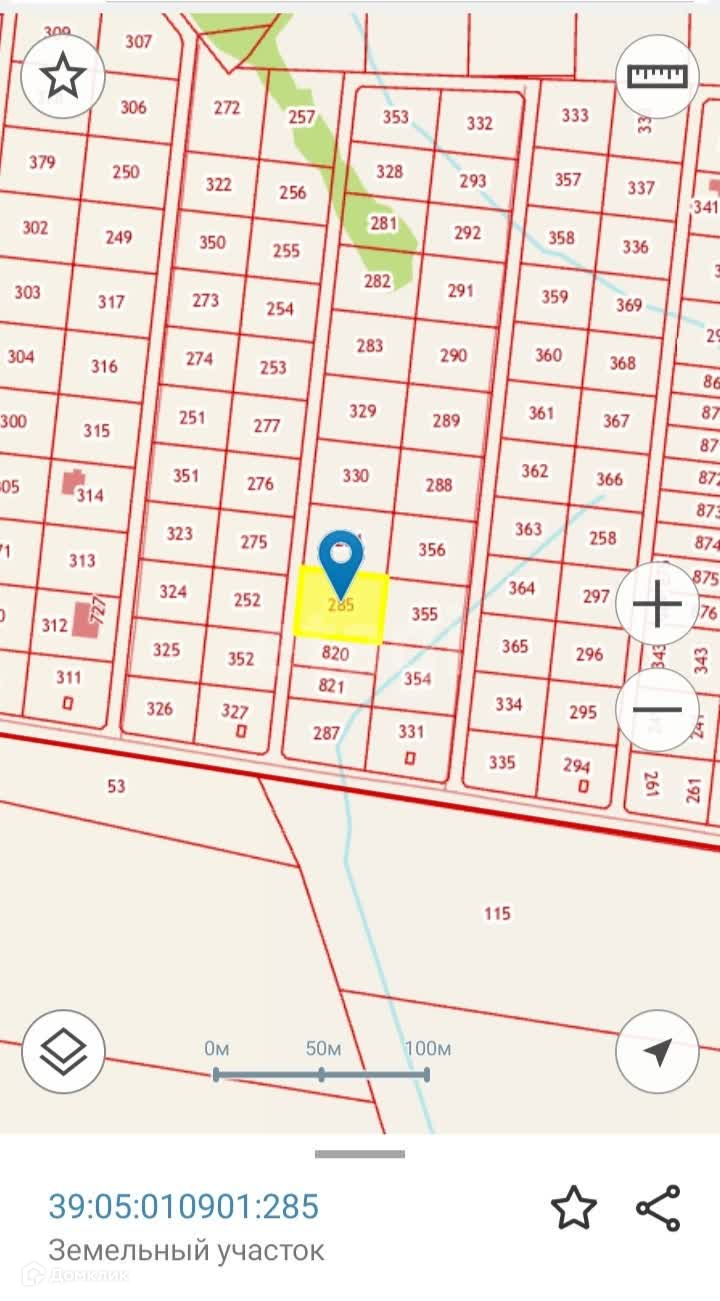Add parcel 39:05:010901:285 to favorites

[574, 1208]
